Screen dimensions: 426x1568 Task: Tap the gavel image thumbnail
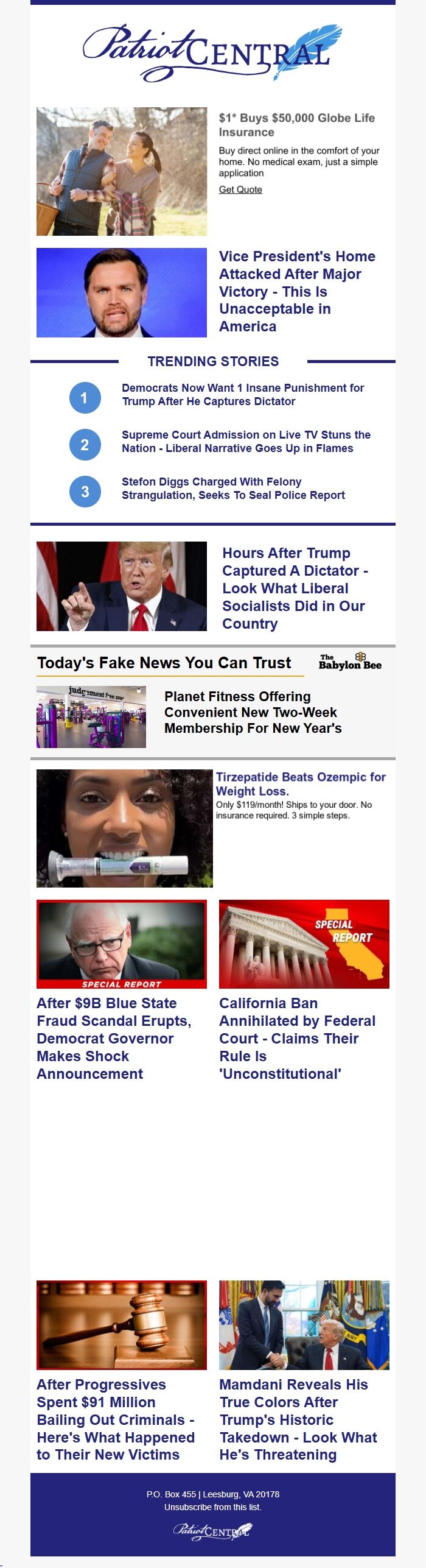pos(122,1325)
